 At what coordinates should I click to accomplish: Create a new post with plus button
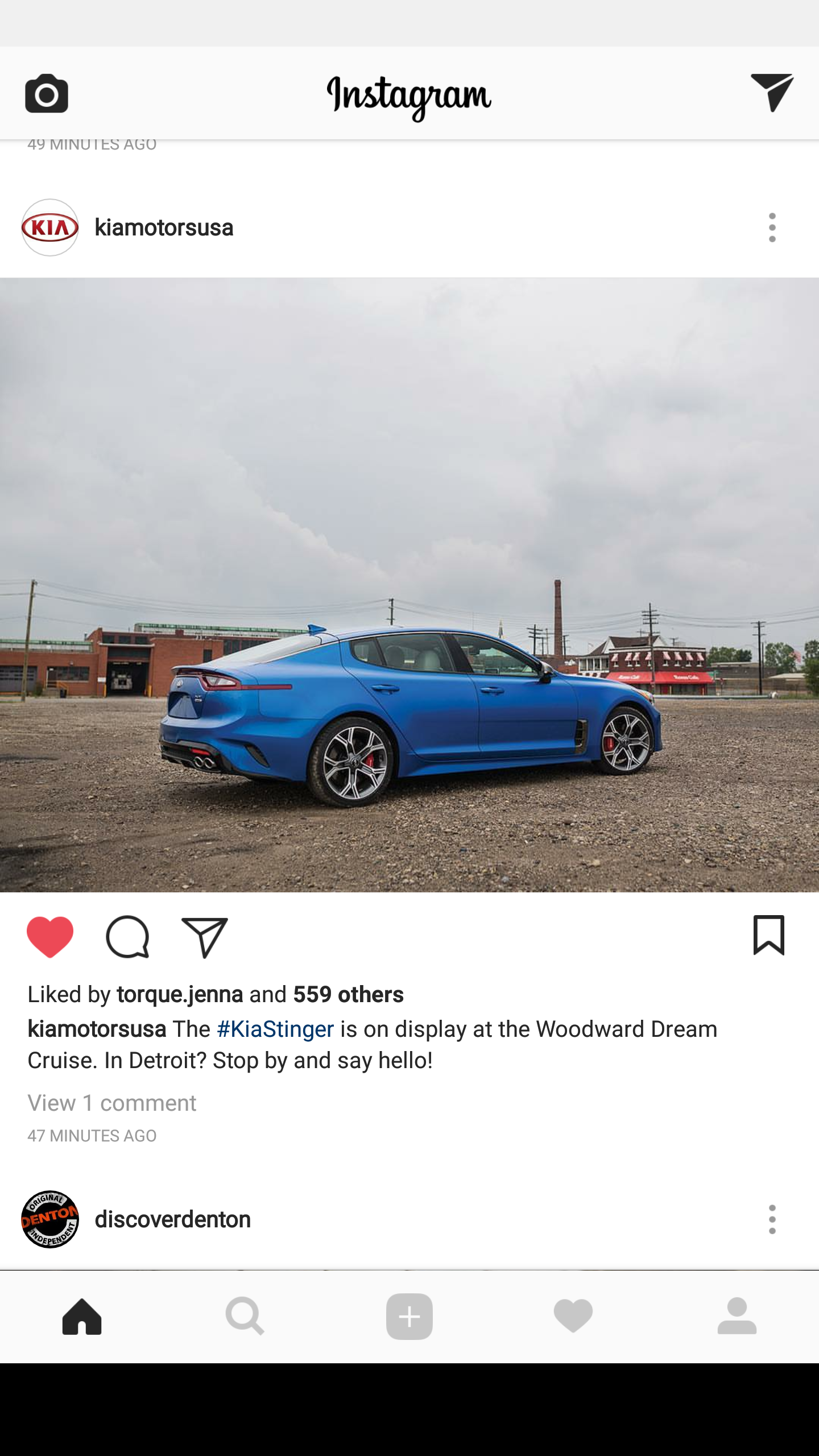tap(409, 1316)
